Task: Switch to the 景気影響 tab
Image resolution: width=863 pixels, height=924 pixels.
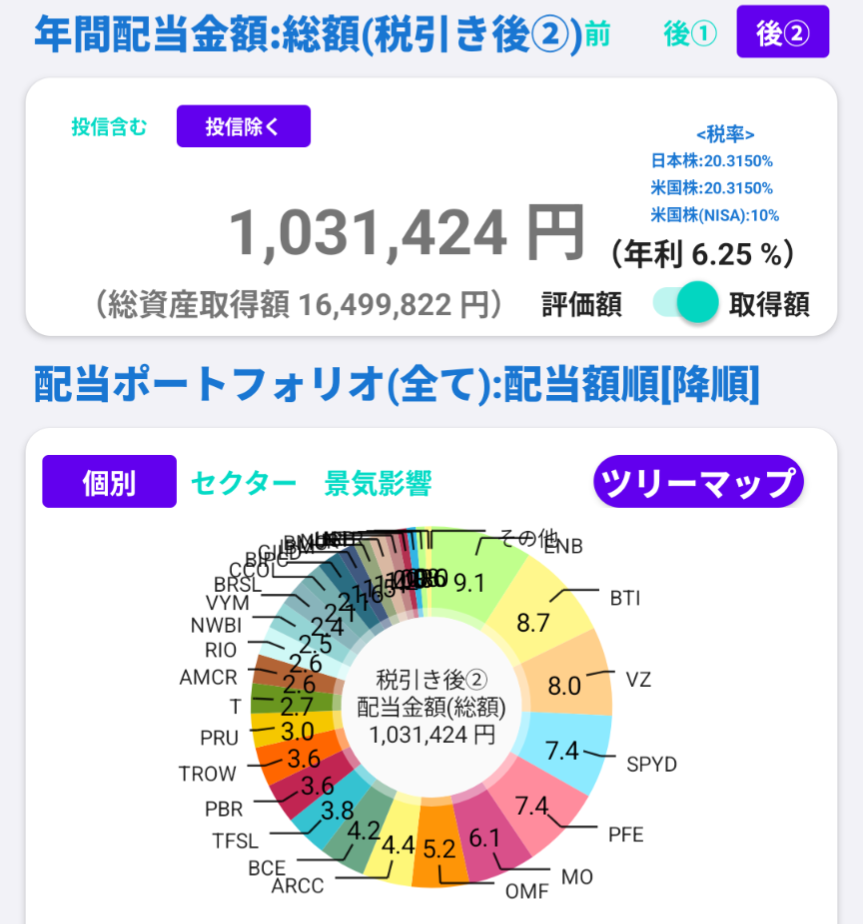Action: pyautogui.click(x=378, y=483)
